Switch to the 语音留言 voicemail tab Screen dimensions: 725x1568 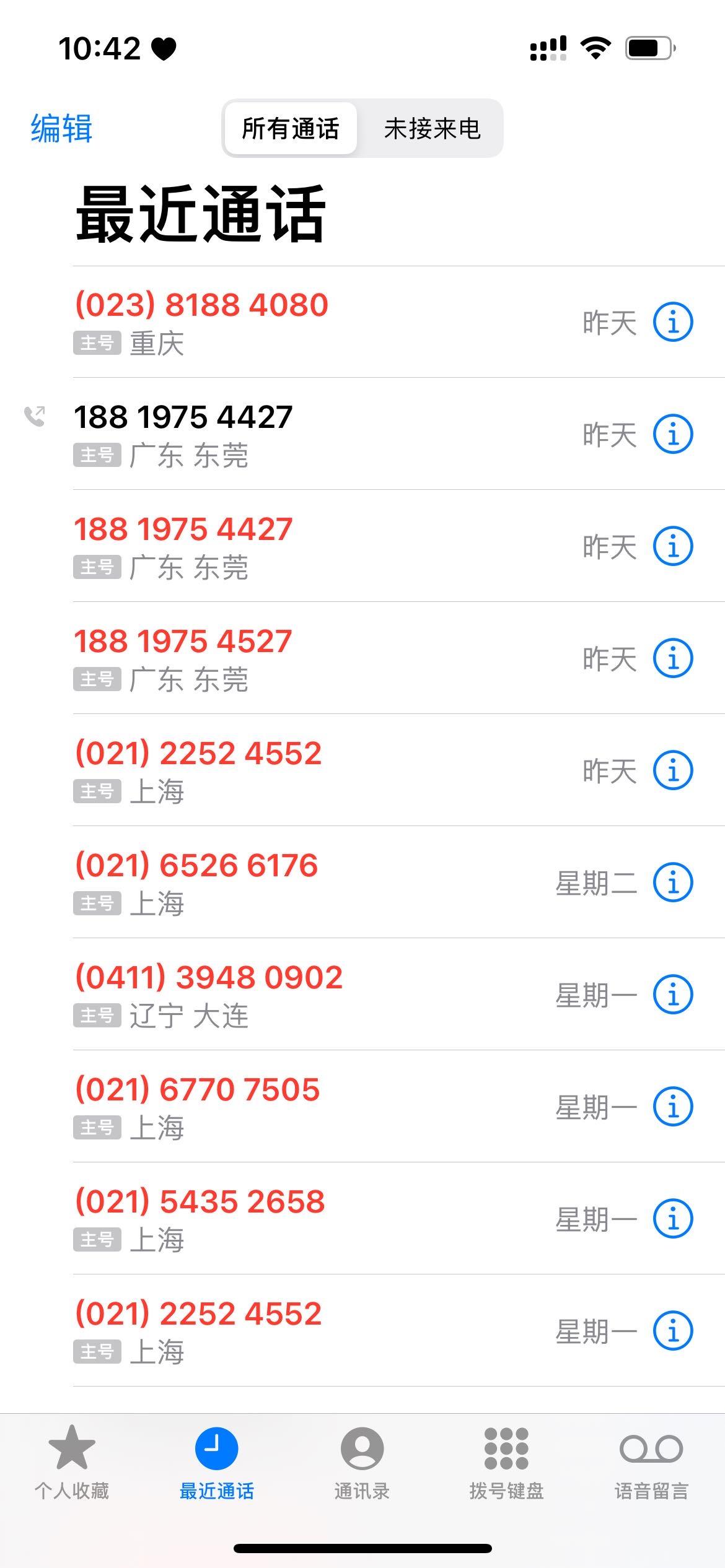click(x=651, y=1463)
